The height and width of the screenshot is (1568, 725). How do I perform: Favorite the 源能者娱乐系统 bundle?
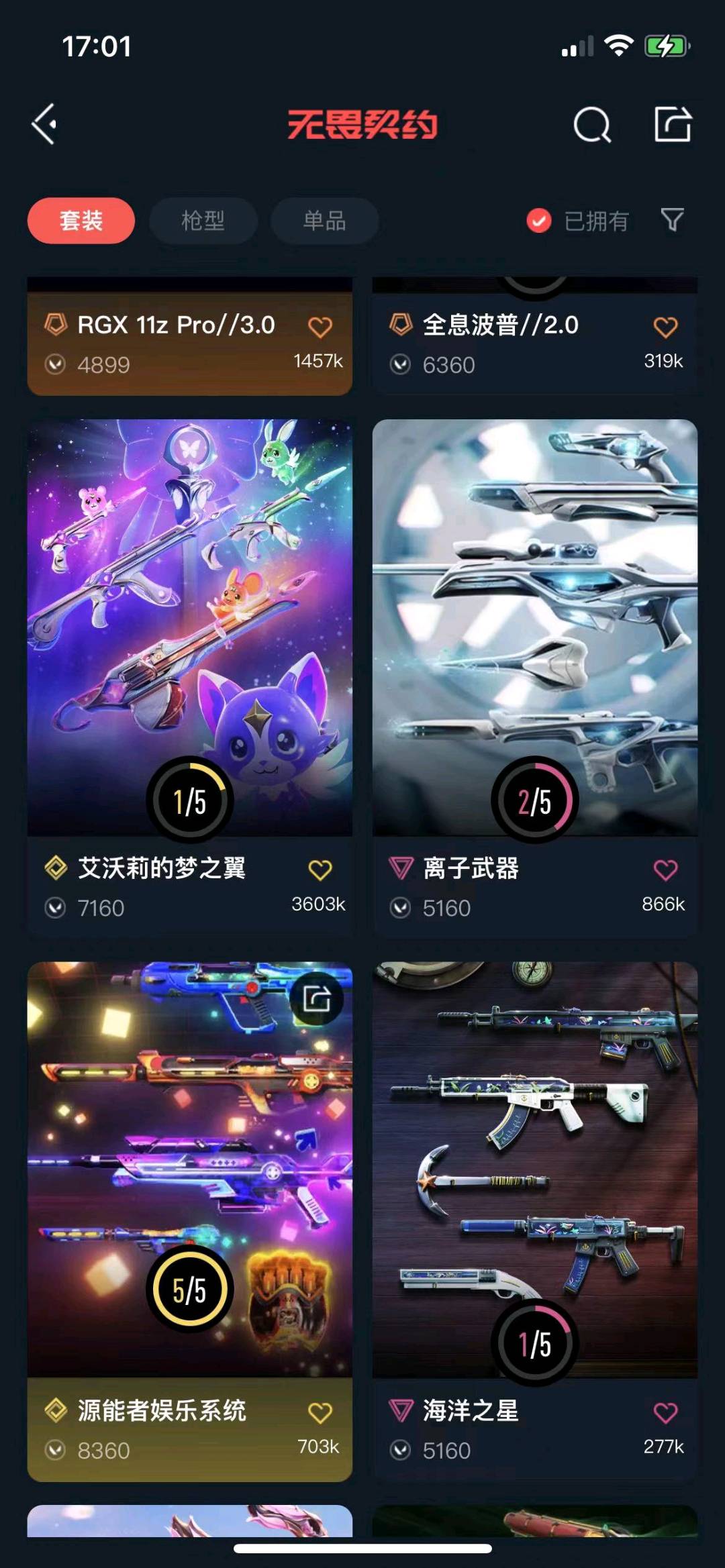click(320, 1413)
